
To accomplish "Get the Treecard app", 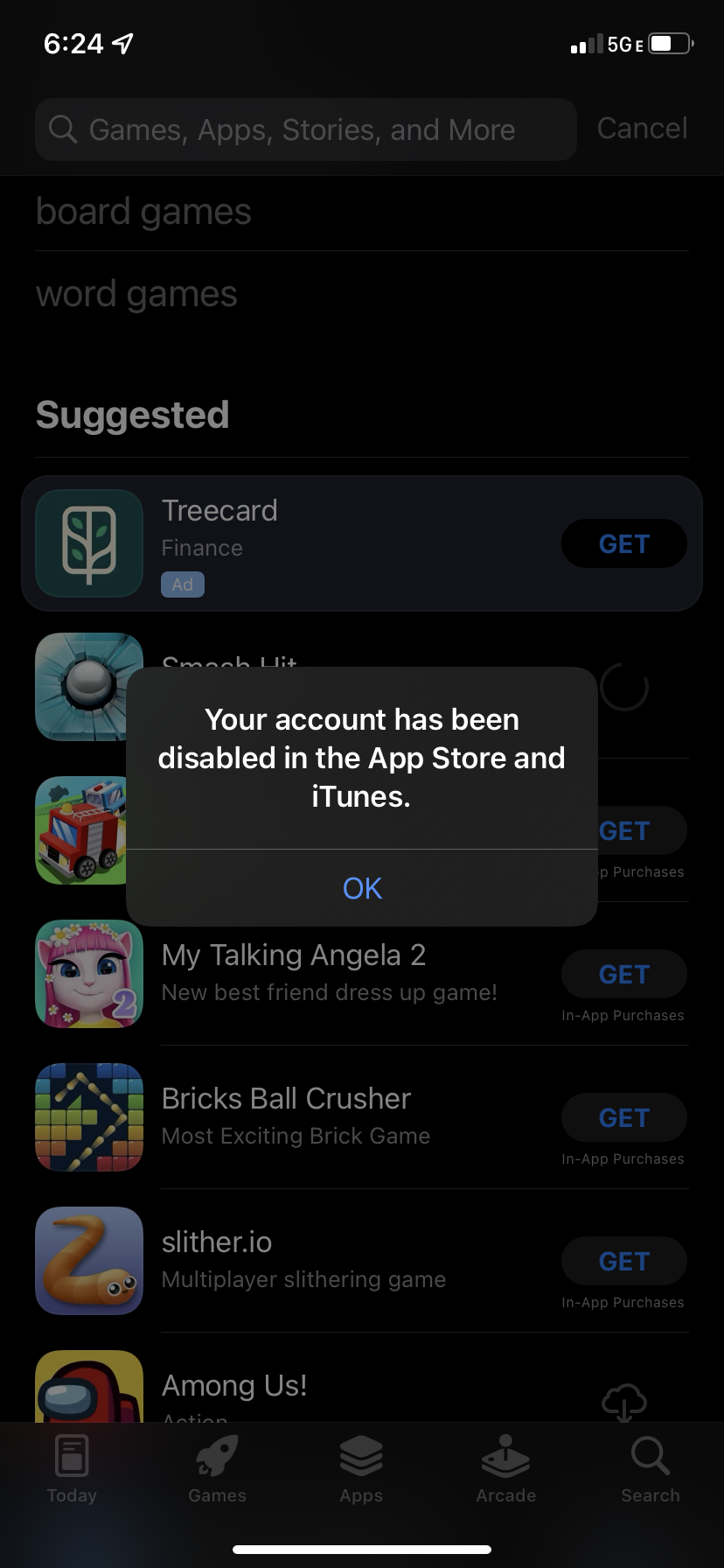I will (x=623, y=543).
